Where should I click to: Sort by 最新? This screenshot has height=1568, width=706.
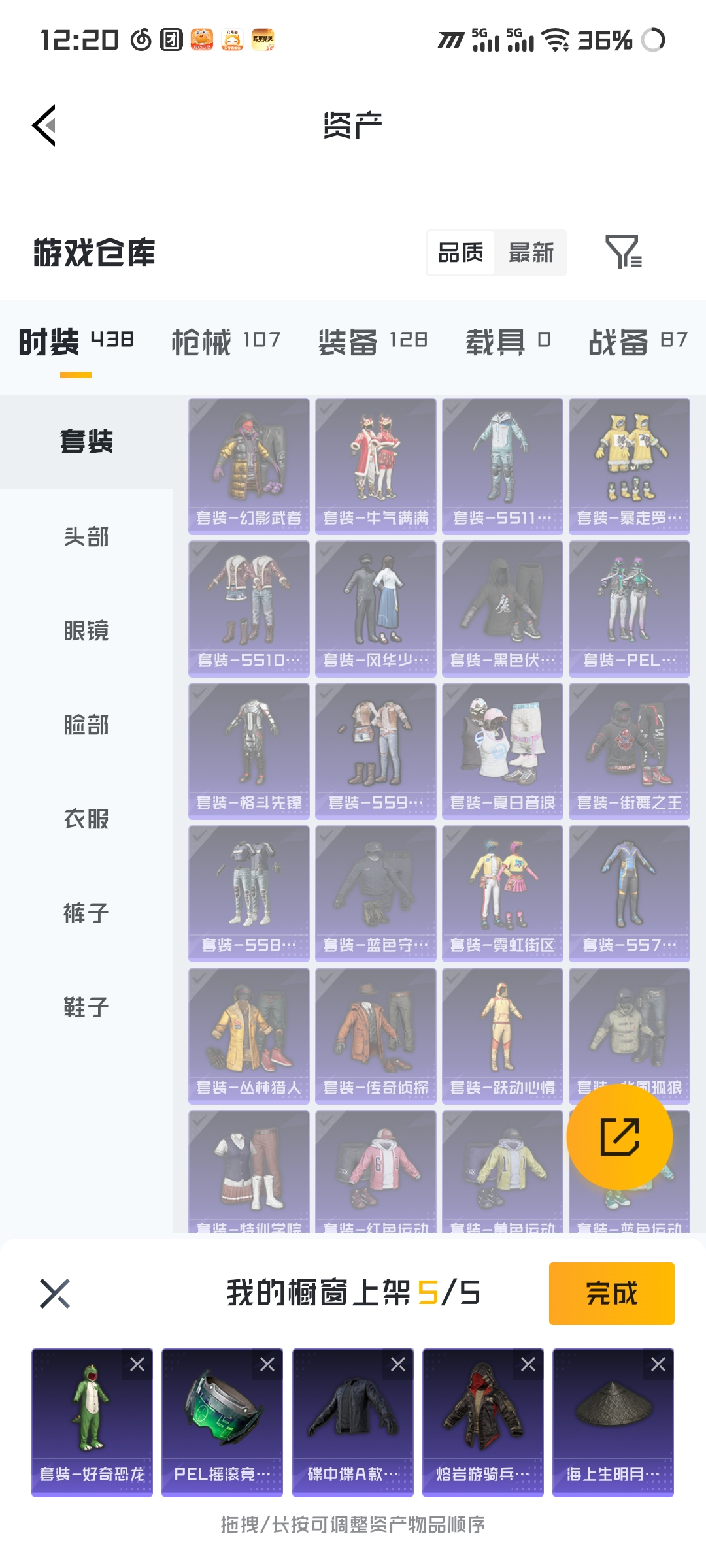(x=531, y=253)
